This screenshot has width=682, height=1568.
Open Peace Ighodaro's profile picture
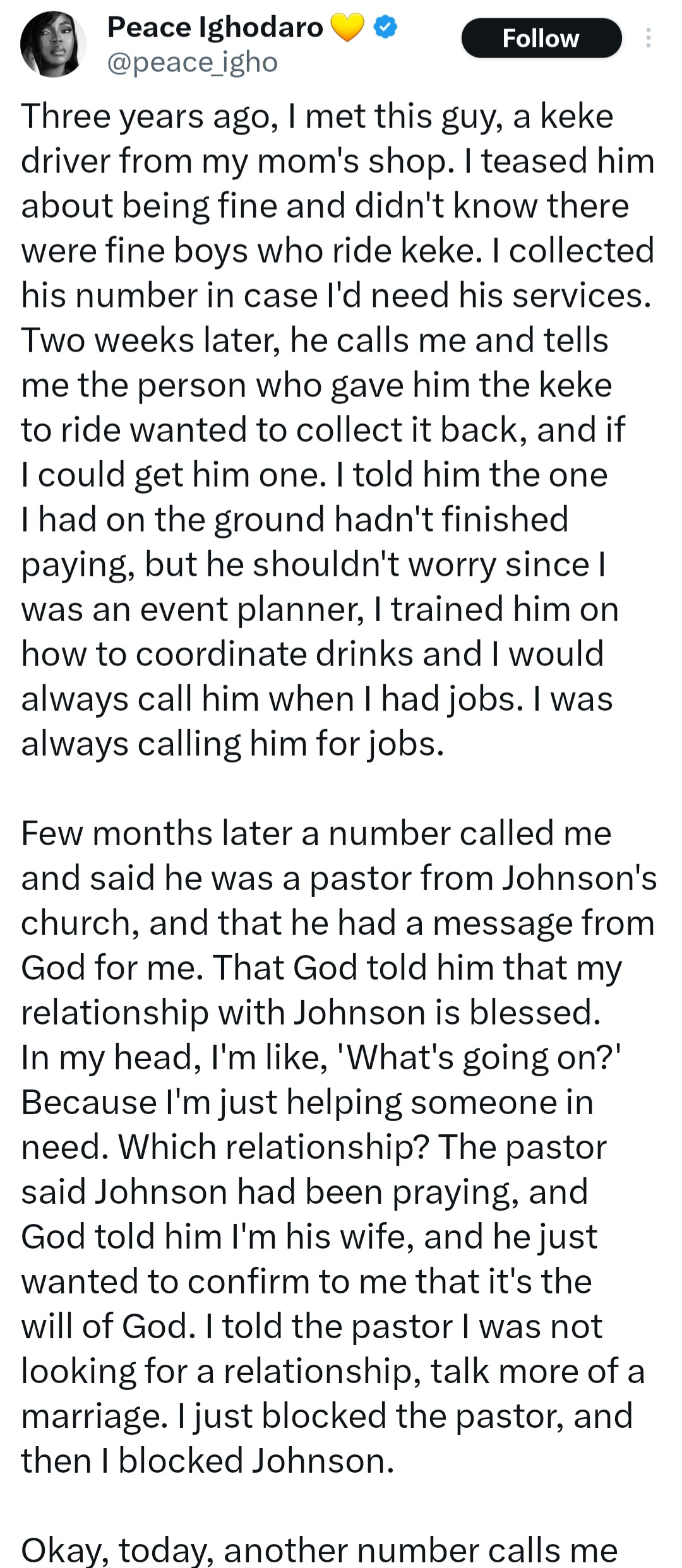point(53,45)
